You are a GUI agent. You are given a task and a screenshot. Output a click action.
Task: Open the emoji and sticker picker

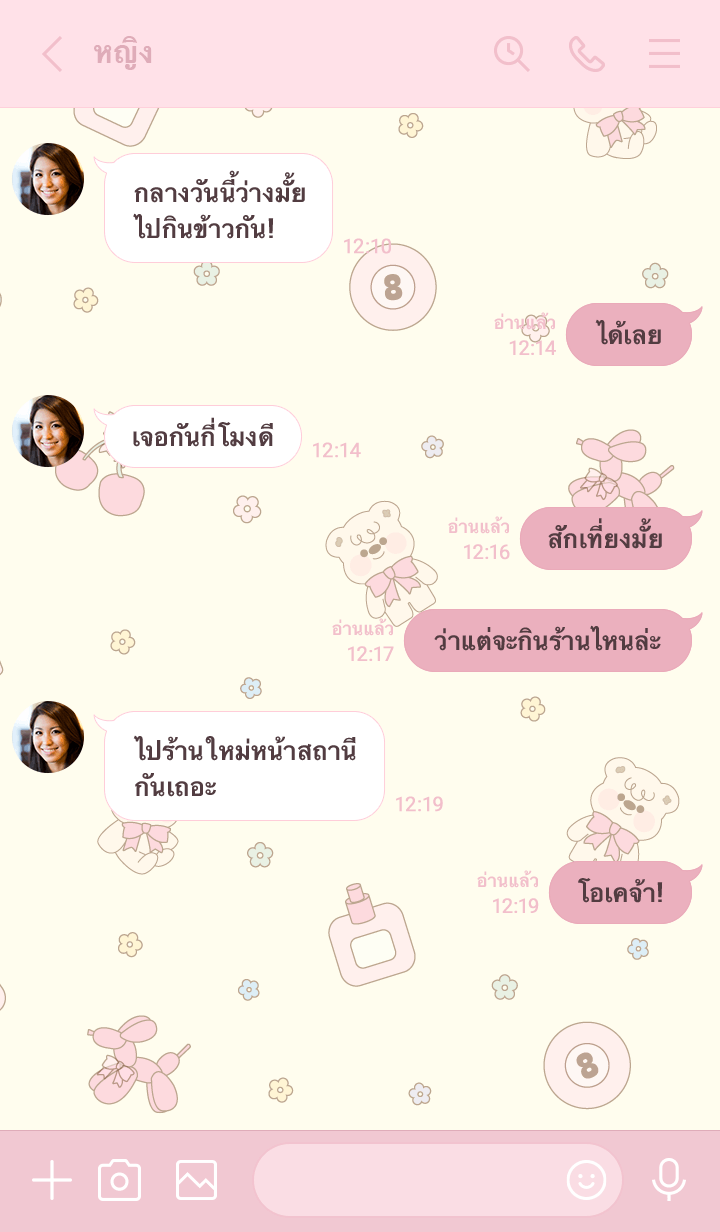[x=586, y=1181]
